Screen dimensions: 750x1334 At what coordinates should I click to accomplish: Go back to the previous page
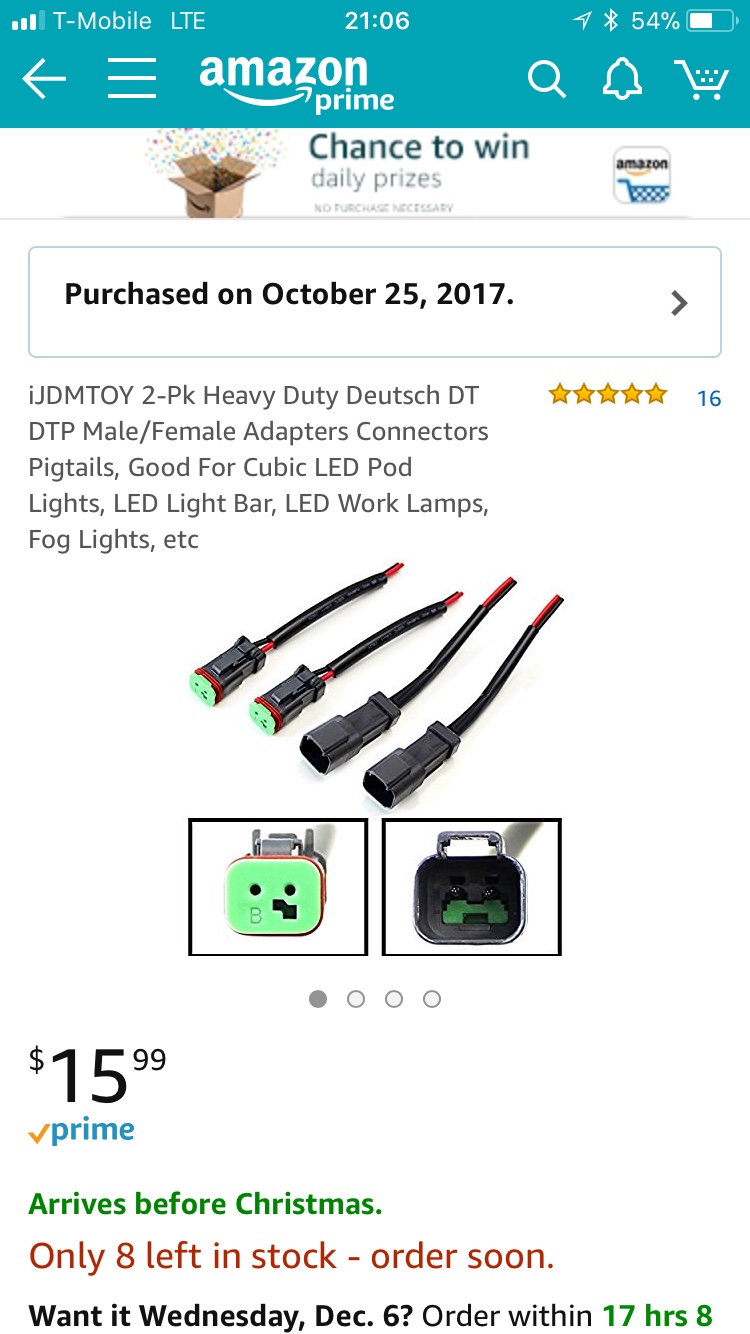point(44,79)
